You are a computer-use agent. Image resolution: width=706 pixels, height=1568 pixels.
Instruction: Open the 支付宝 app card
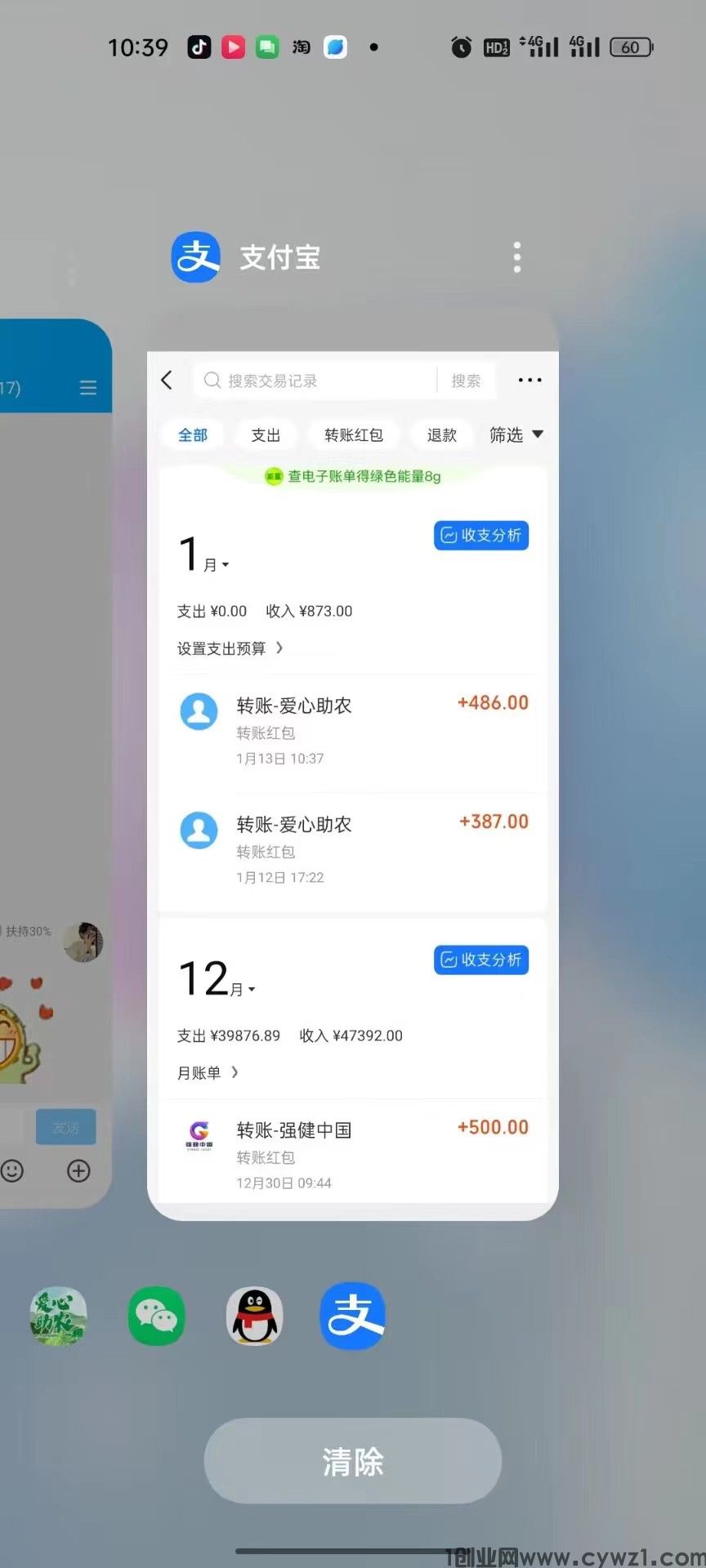click(x=352, y=784)
